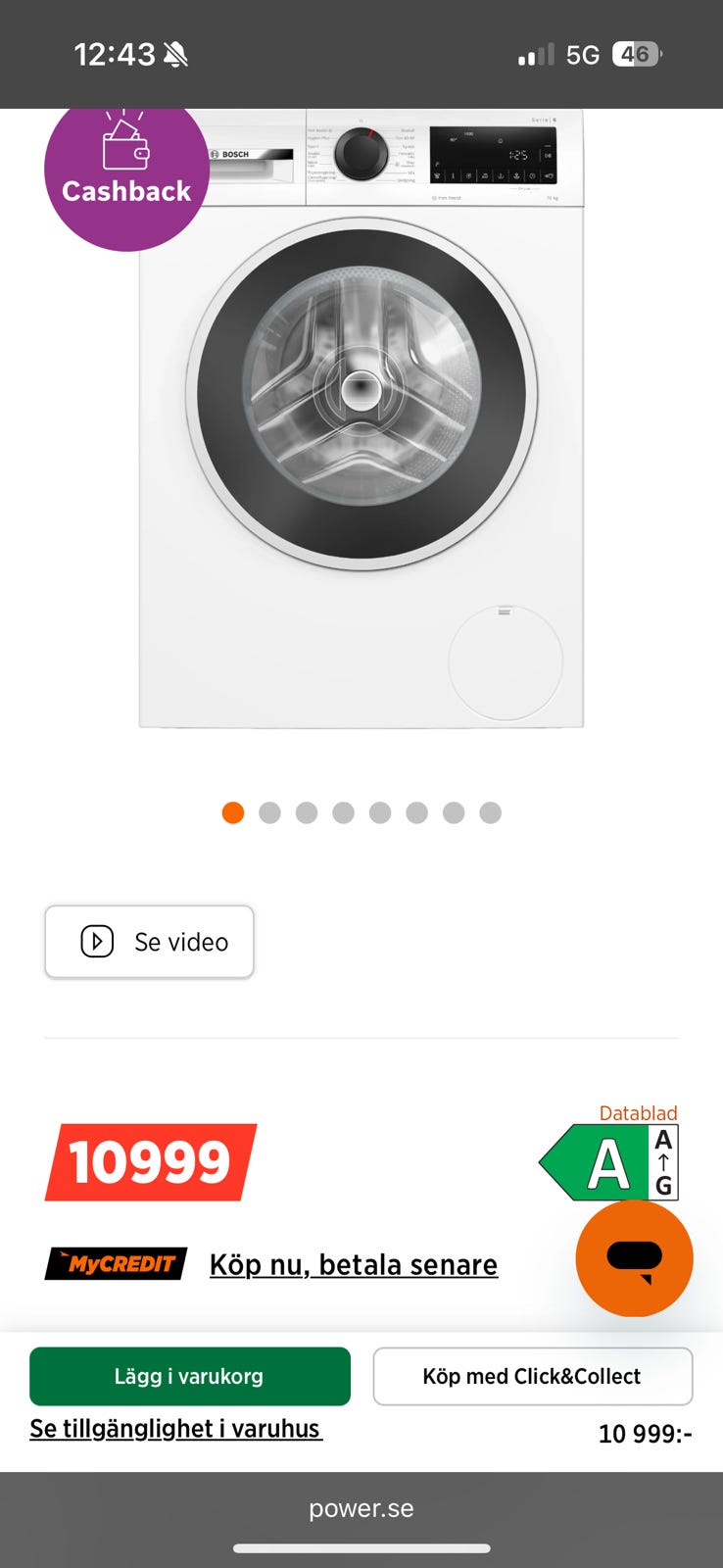
Task: Open the Köp nu, betala senare link
Action: (x=354, y=1264)
